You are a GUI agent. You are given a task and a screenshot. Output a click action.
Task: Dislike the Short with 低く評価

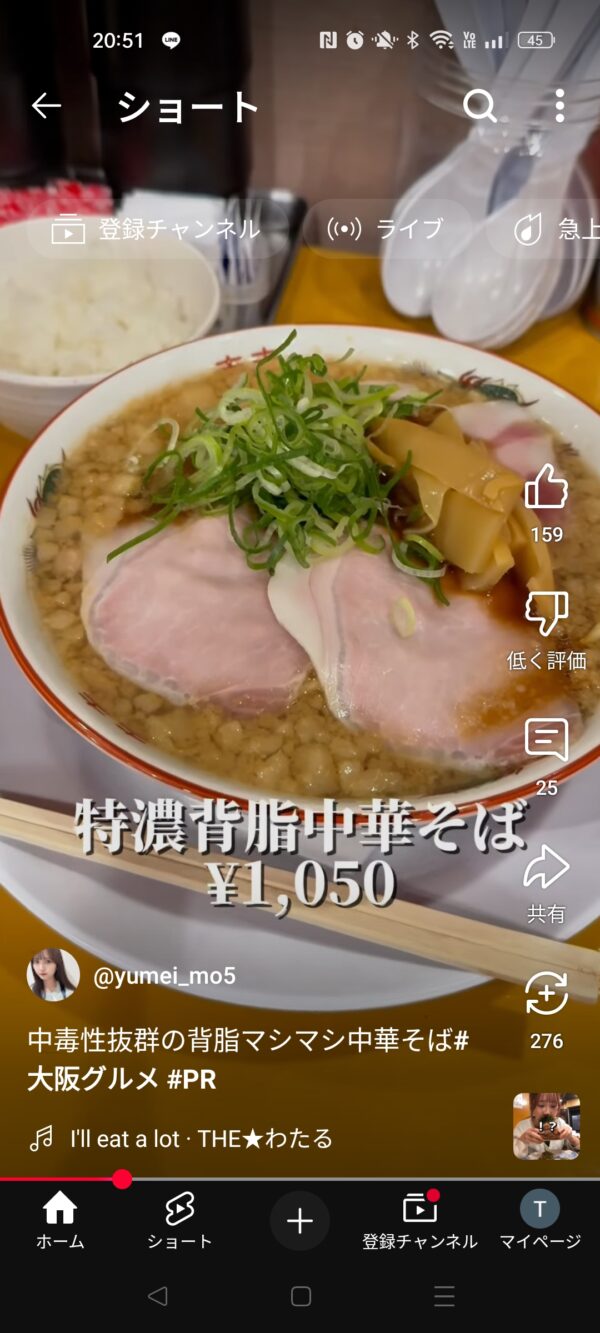point(546,615)
